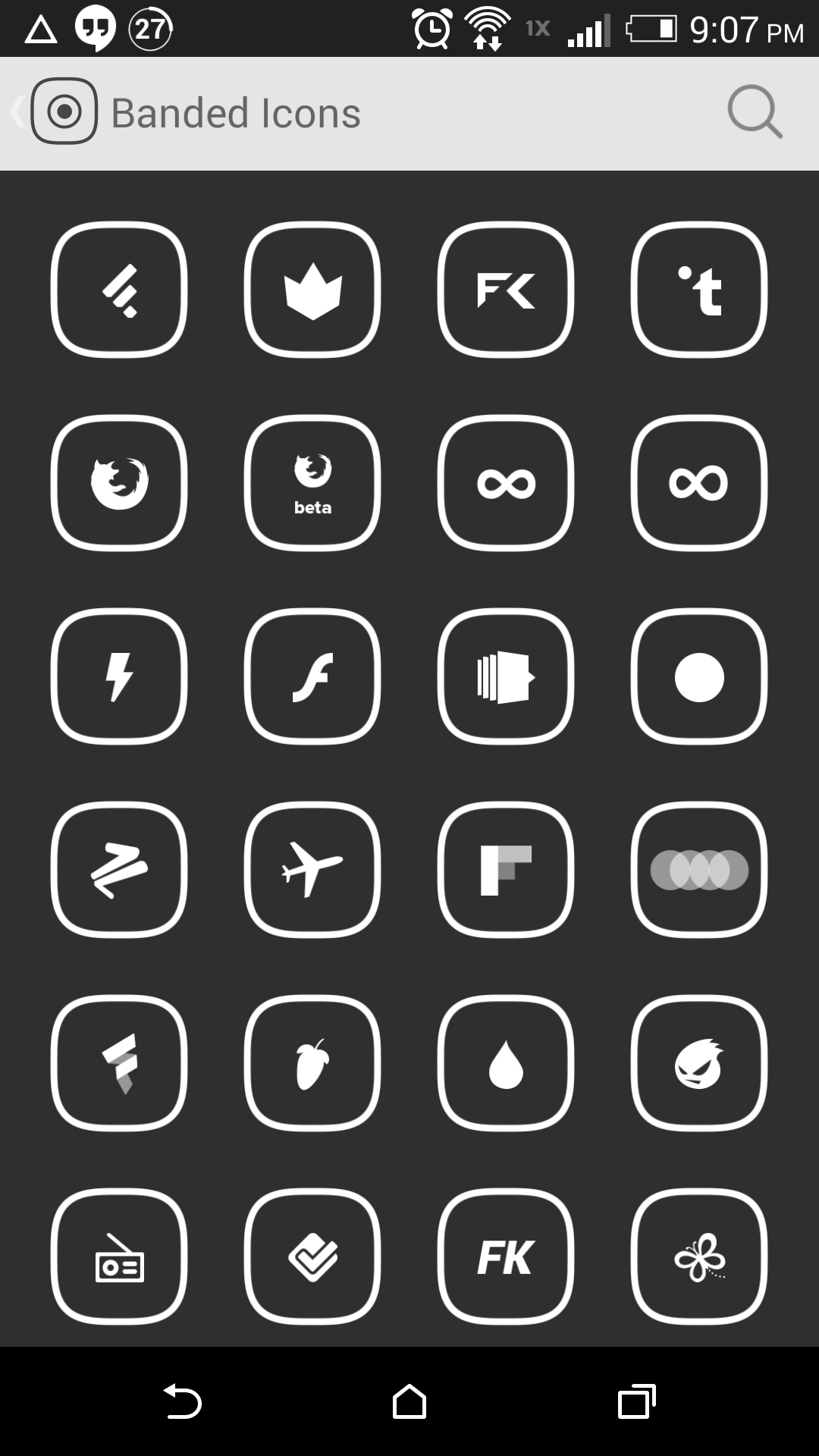Select the lowercase t icon
The width and height of the screenshot is (819, 1456).
point(699,290)
